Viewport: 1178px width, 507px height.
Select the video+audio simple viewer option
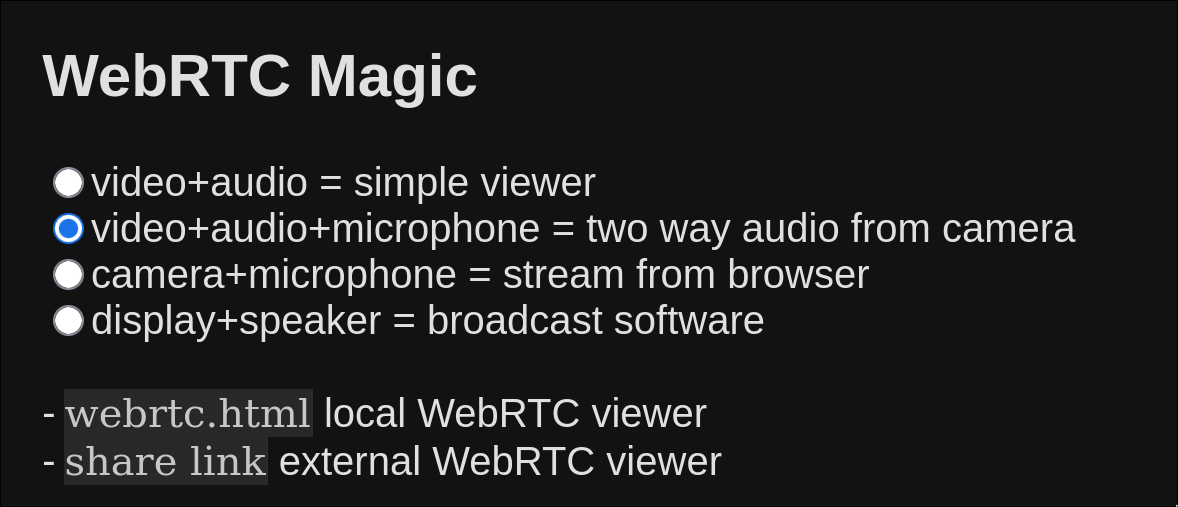[x=68, y=183]
